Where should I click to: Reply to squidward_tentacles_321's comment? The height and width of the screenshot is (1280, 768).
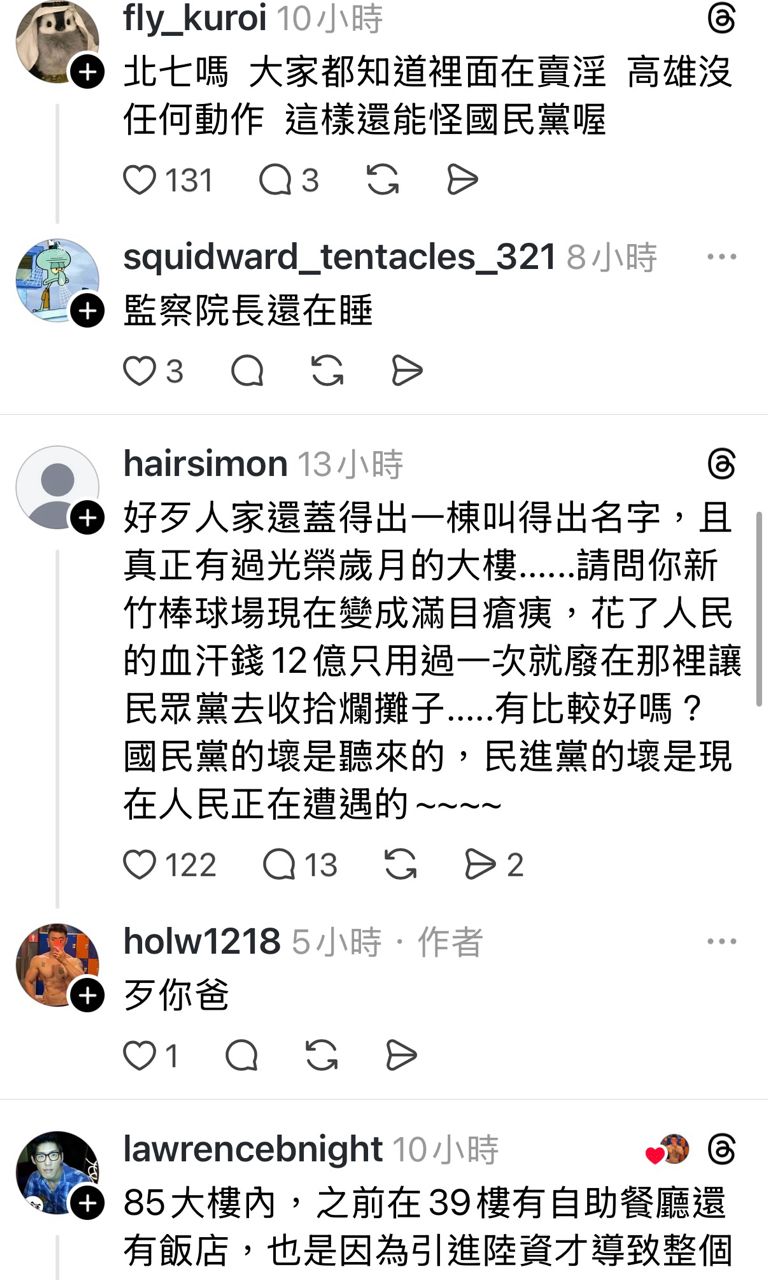click(x=247, y=372)
